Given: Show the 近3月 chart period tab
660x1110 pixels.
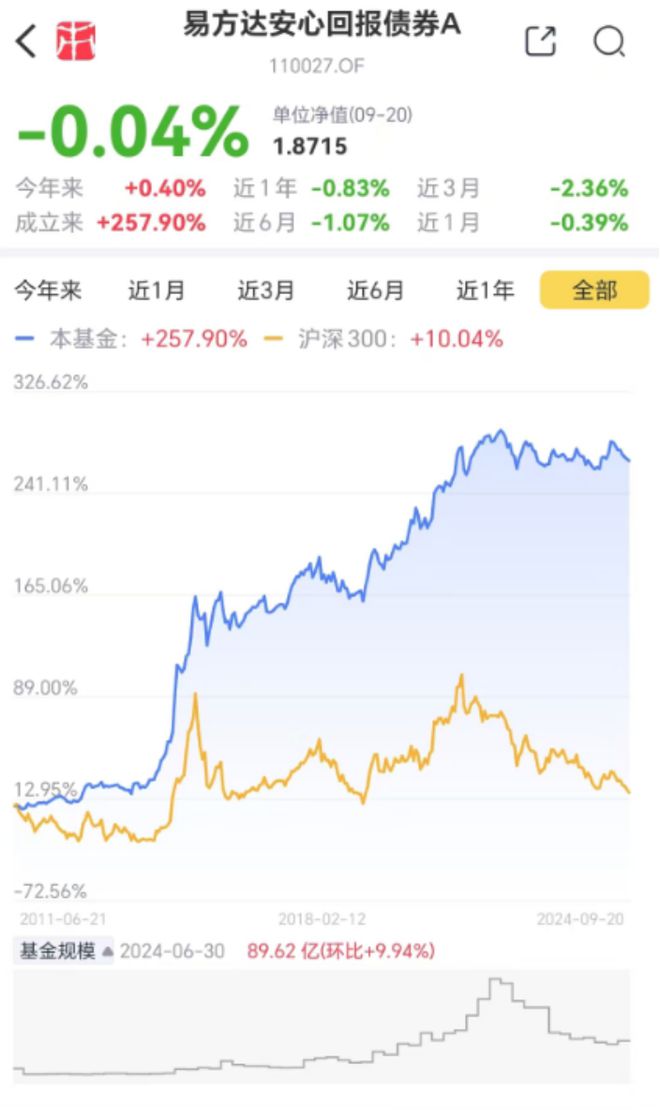Looking at the screenshot, I should (x=266, y=290).
